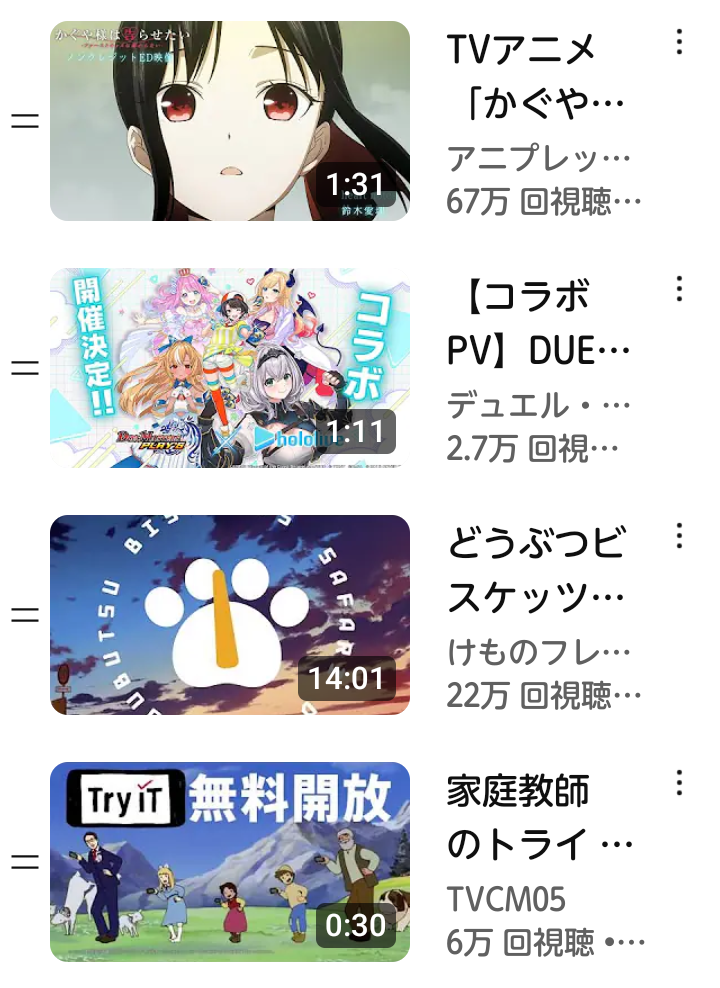
Task: Open options menu for the かぐや TVアニメ video
Action: (x=679, y=42)
